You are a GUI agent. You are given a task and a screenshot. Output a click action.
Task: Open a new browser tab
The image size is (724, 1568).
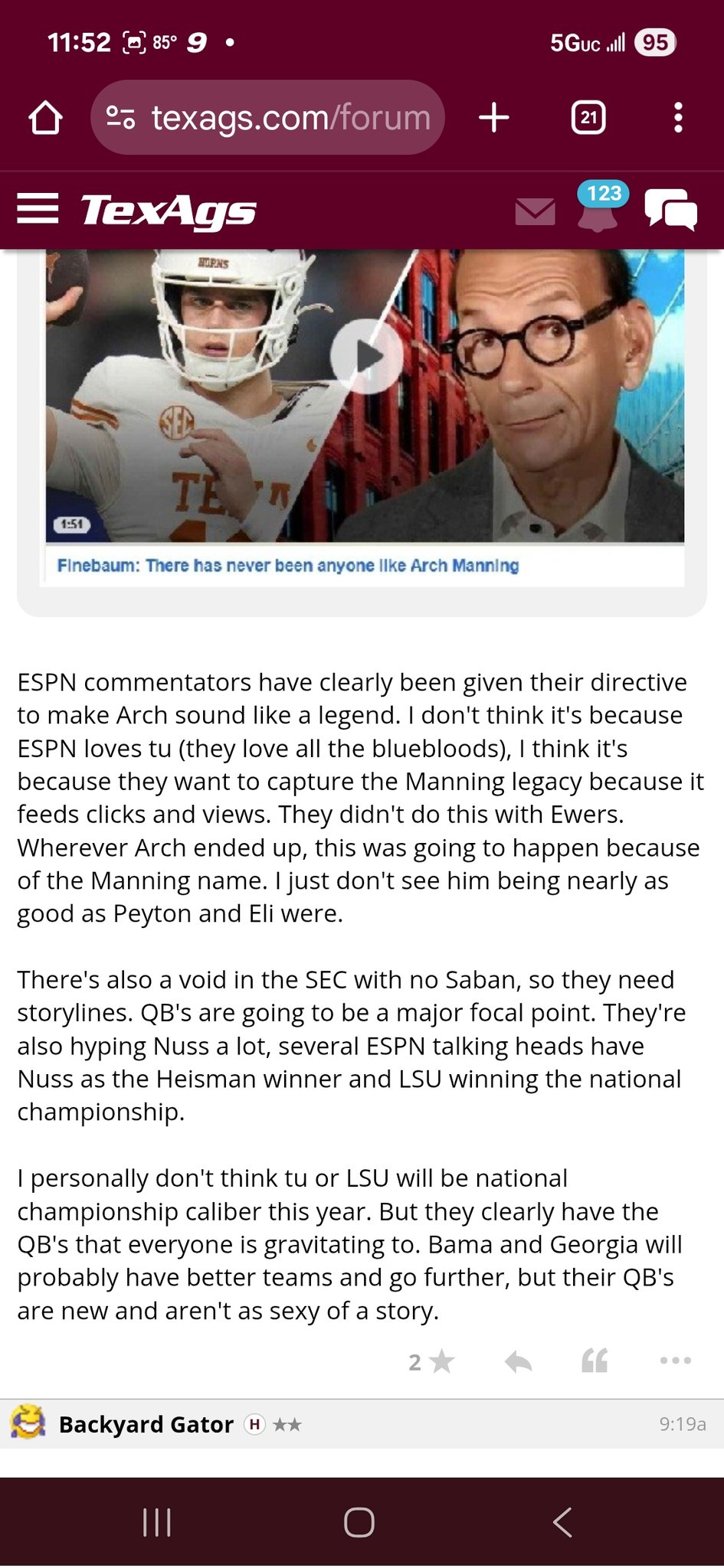click(494, 118)
